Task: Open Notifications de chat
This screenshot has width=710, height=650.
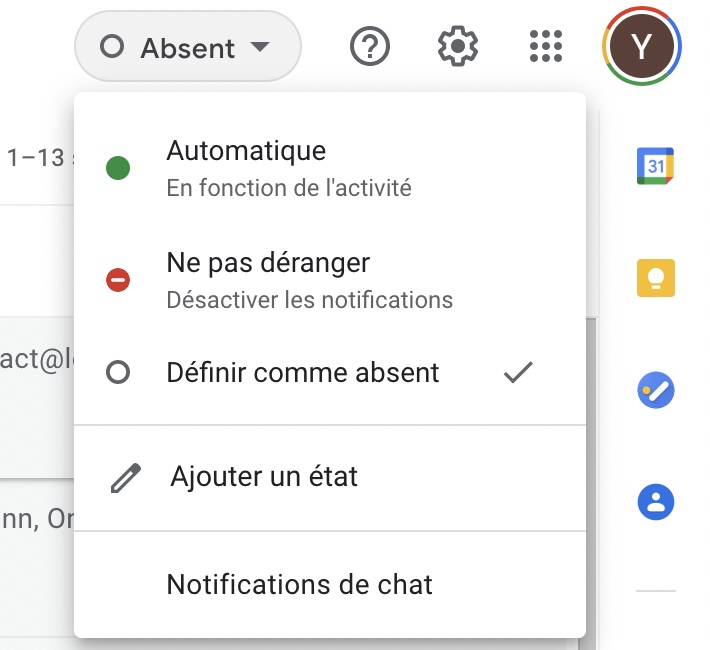Action: [x=299, y=584]
